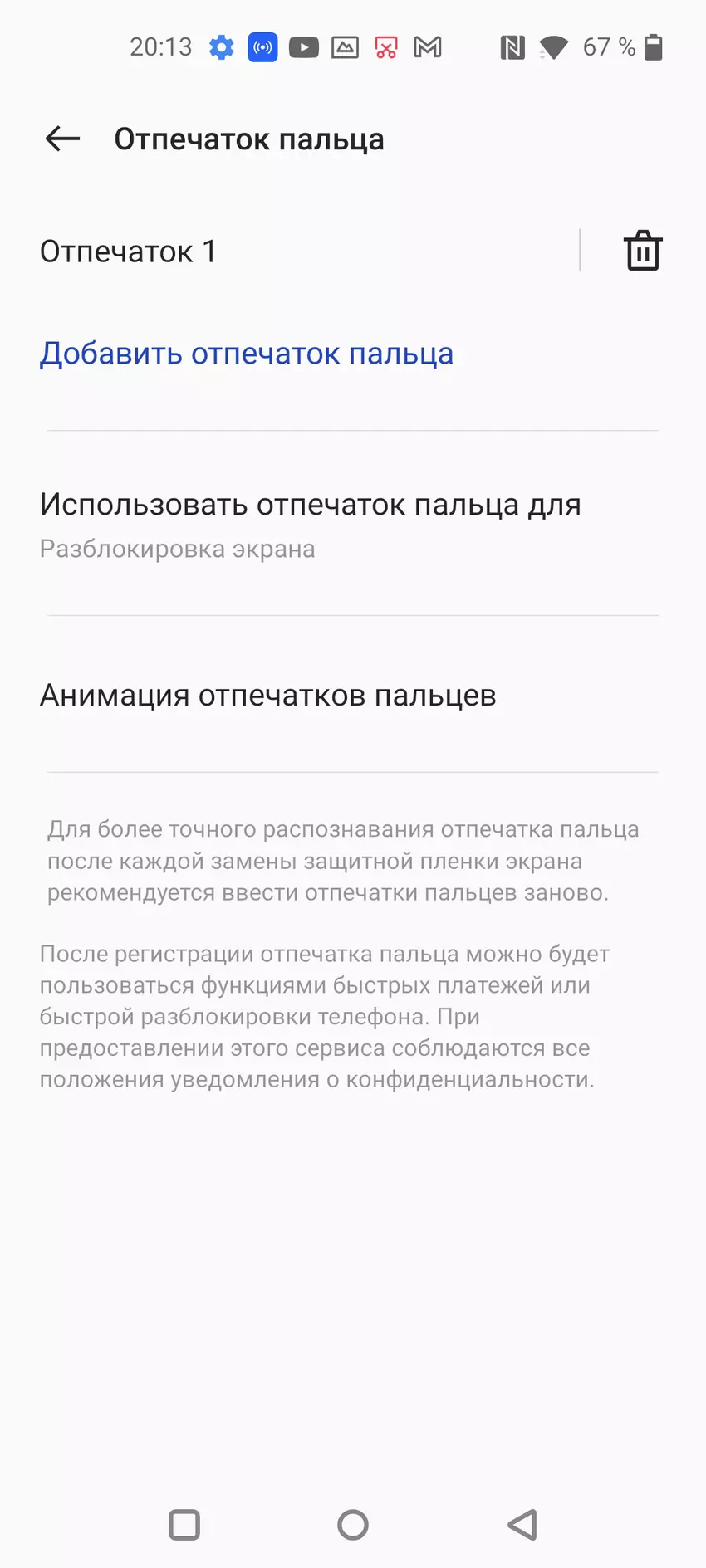
Task: Delete Отпечаток 1 with the trash icon
Action: click(x=642, y=251)
